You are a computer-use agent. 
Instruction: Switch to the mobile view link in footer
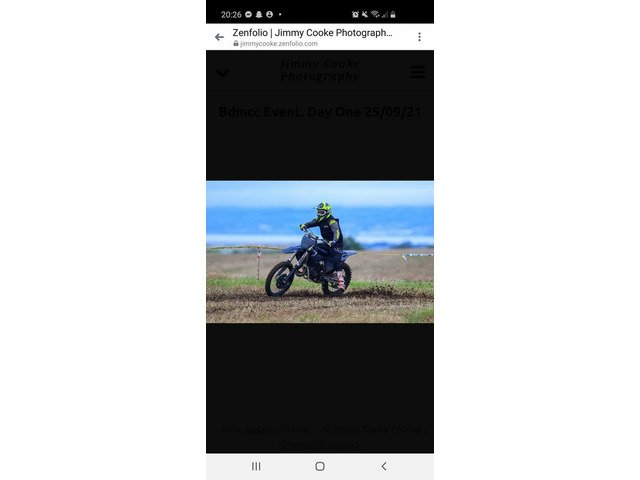tap(258, 429)
